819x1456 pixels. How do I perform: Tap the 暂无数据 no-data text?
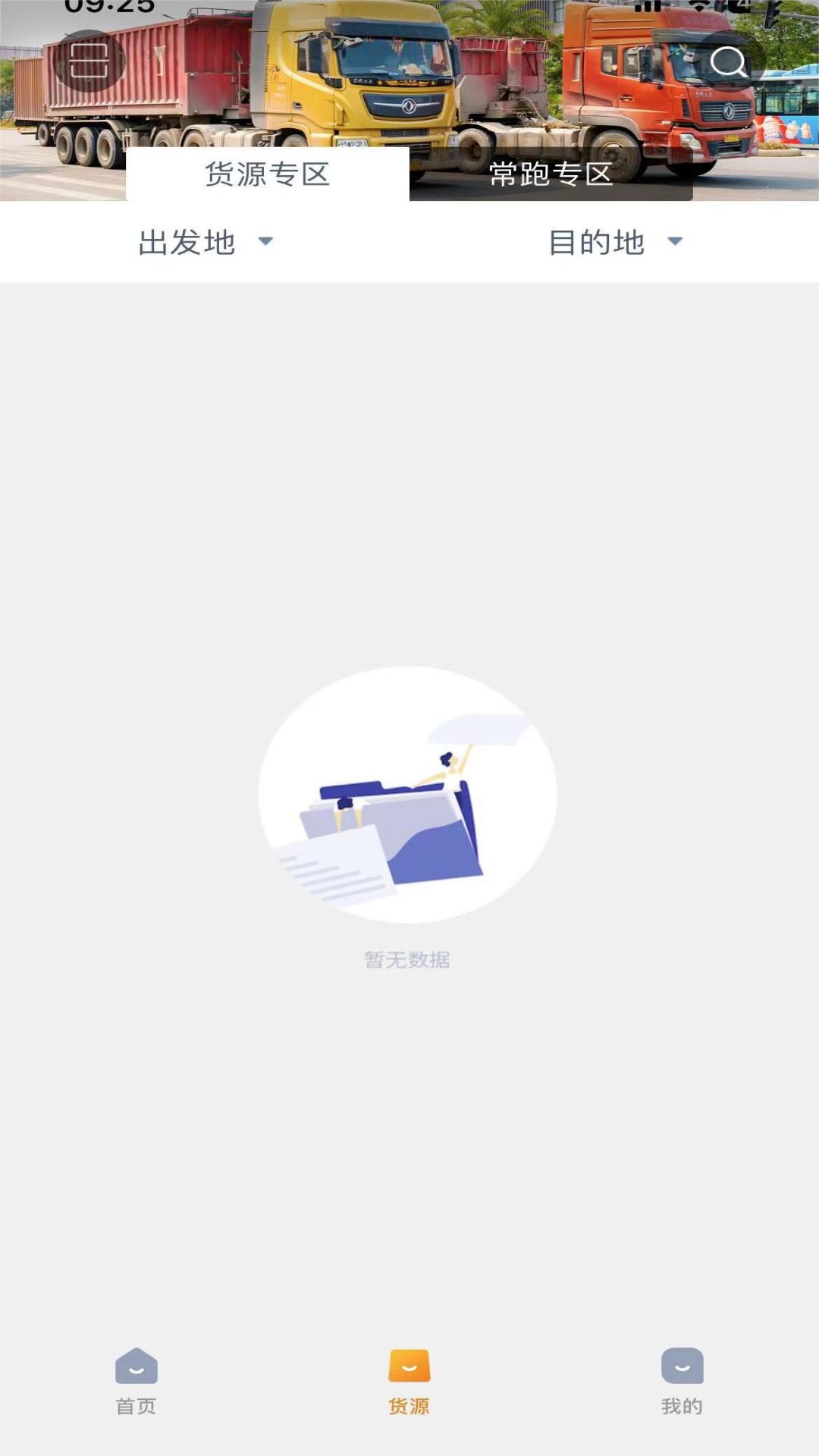tap(408, 959)
